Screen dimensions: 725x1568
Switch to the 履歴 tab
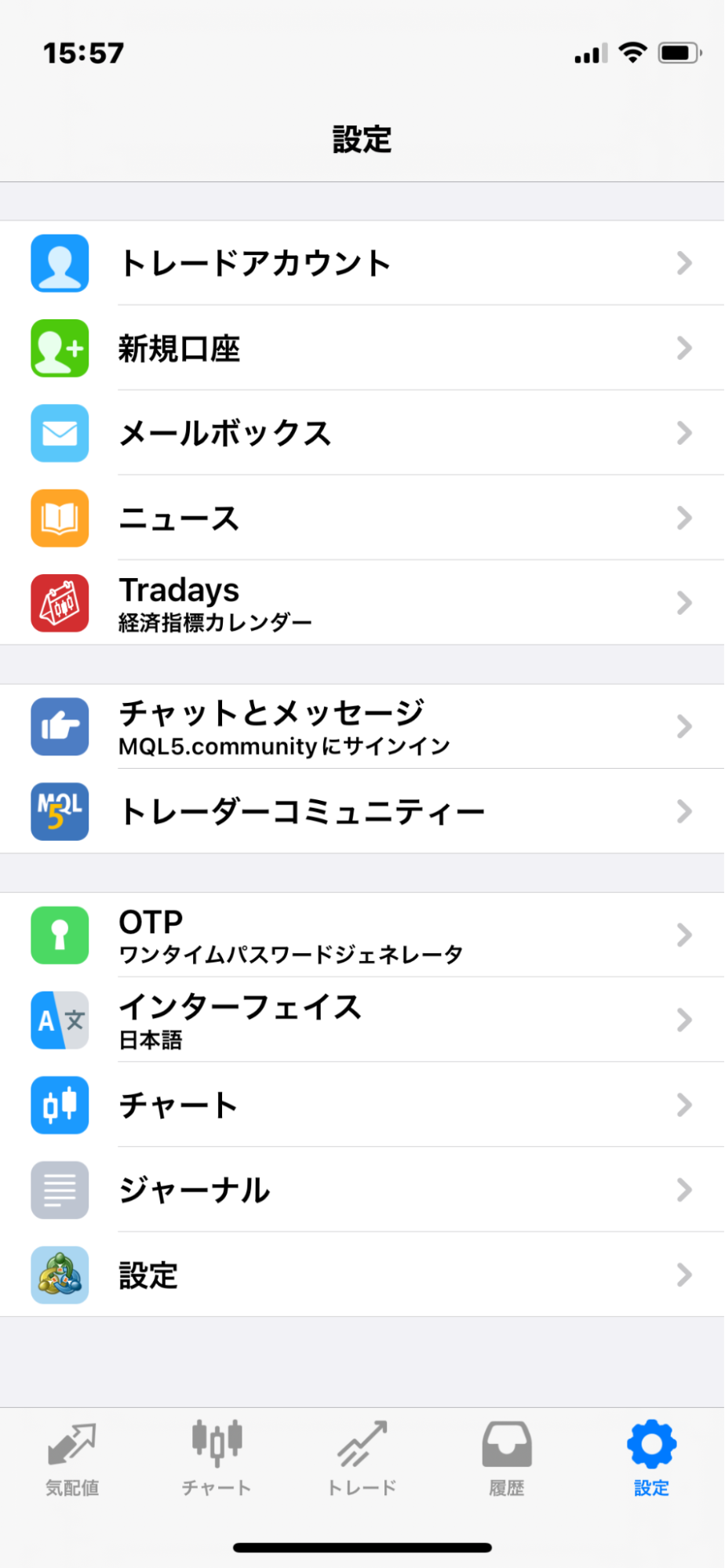click(507, 1459)
